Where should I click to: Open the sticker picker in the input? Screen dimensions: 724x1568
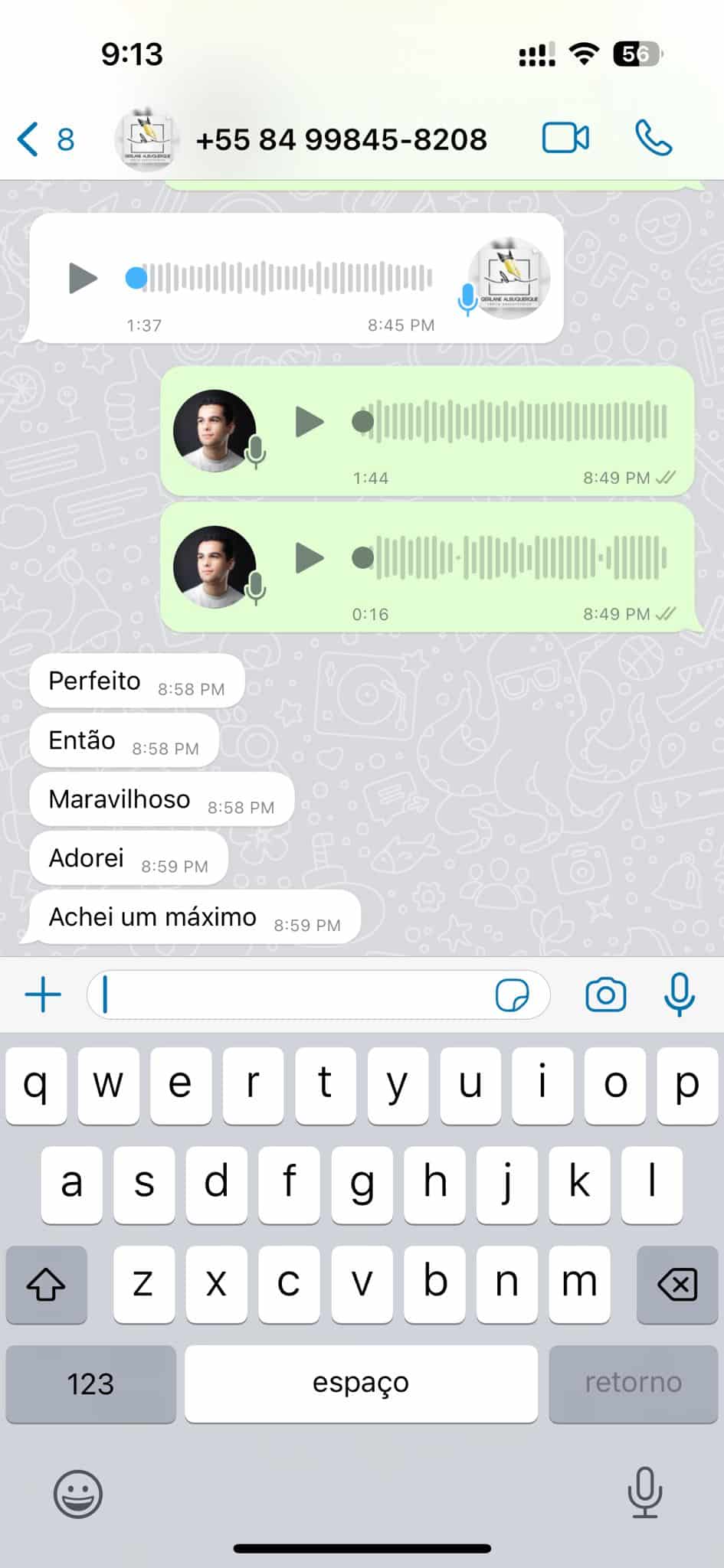(x=512, y=995)
